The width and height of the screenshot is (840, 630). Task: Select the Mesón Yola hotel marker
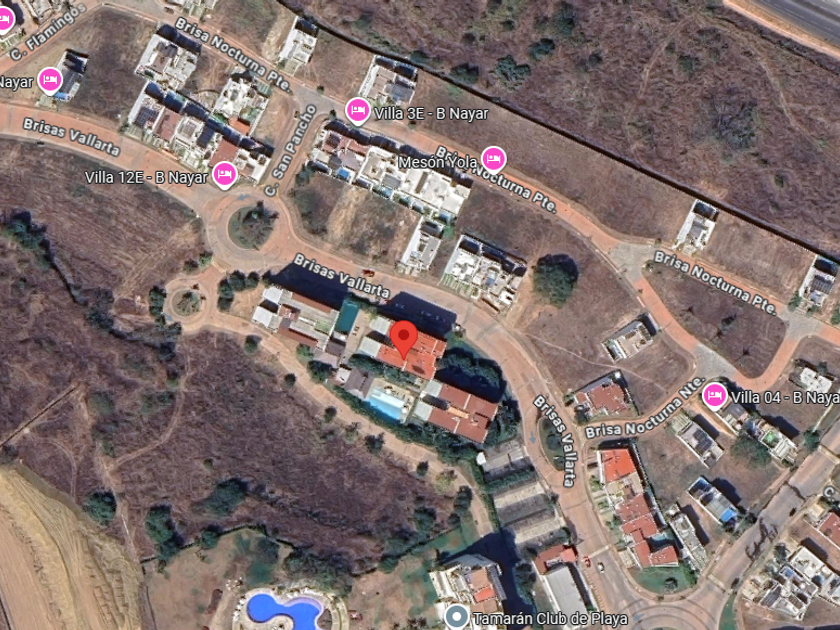(493, 159)
